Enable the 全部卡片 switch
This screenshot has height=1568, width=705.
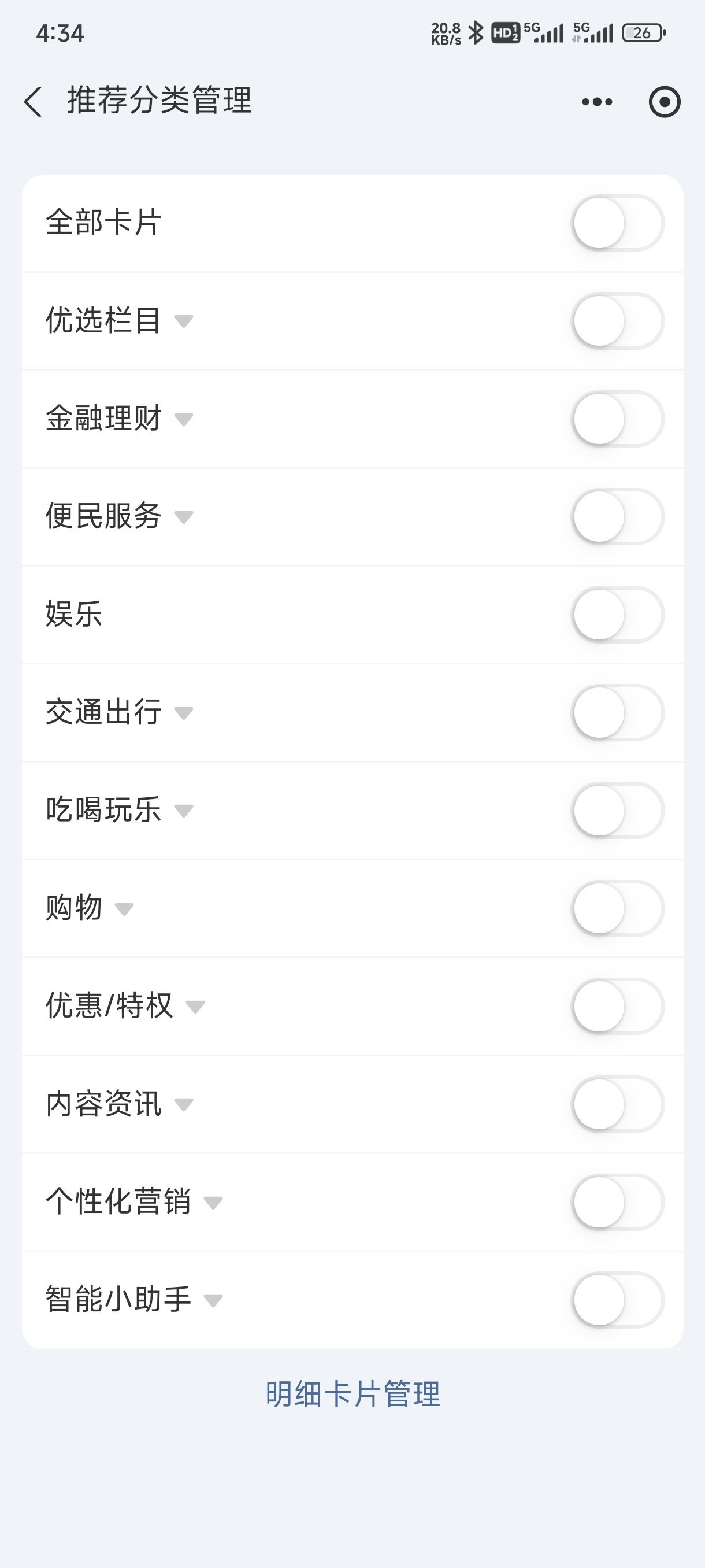pyautogui.click(x=617, y=223)
